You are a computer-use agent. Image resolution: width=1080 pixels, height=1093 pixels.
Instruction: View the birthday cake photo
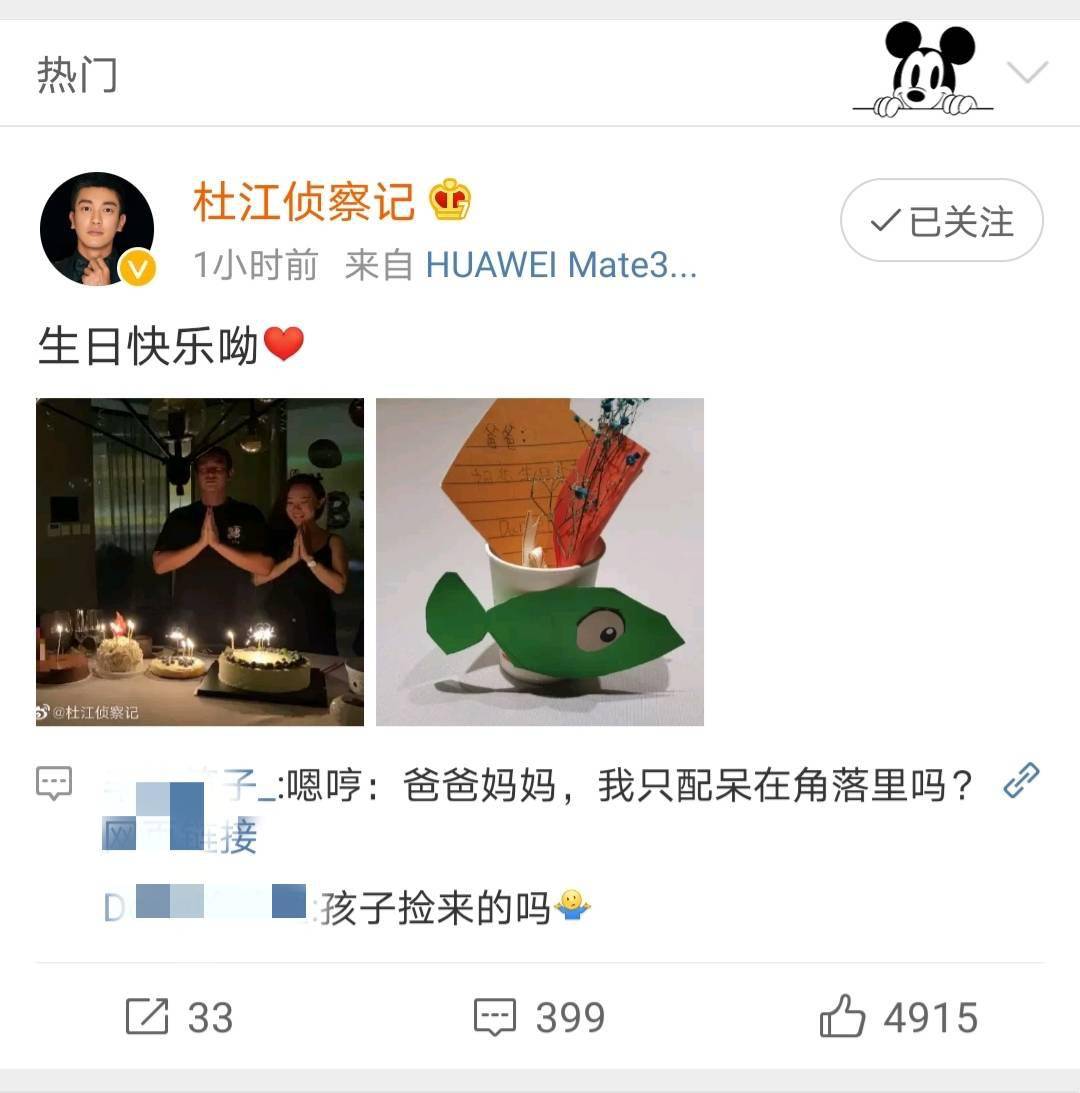200,561
